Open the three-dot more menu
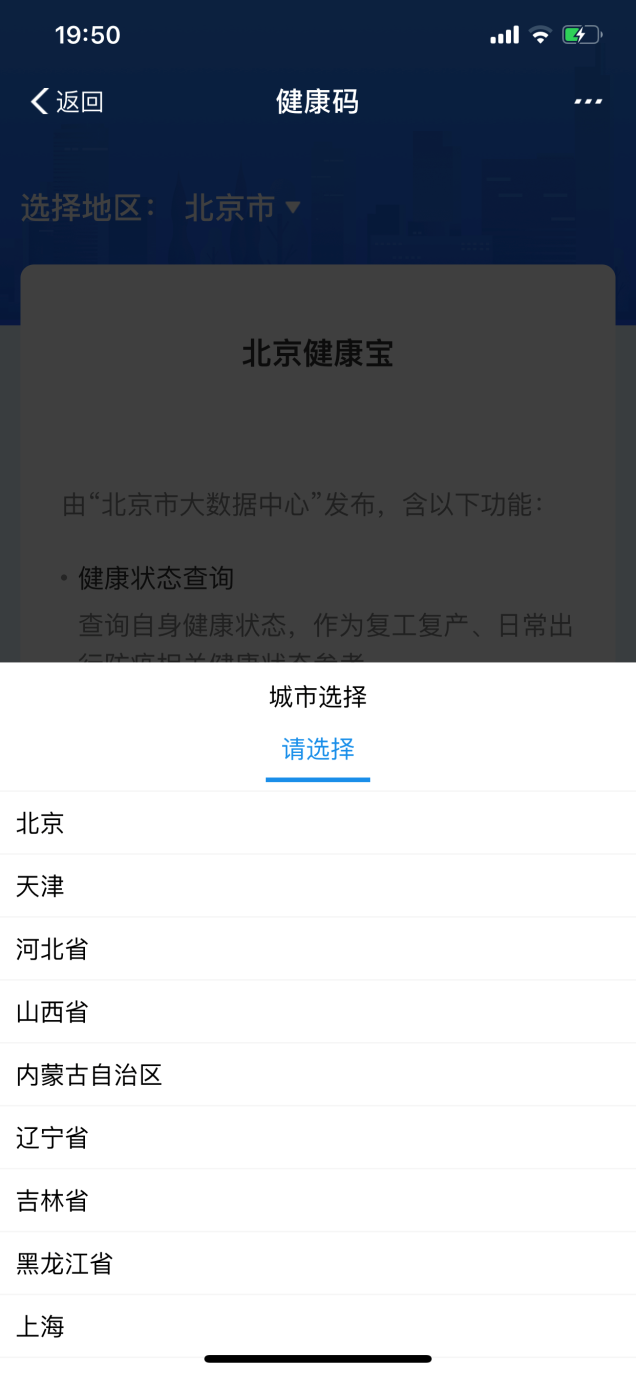Image resolution: width=636 pixels, height=1375 pixels. click(x=587, y=102)
